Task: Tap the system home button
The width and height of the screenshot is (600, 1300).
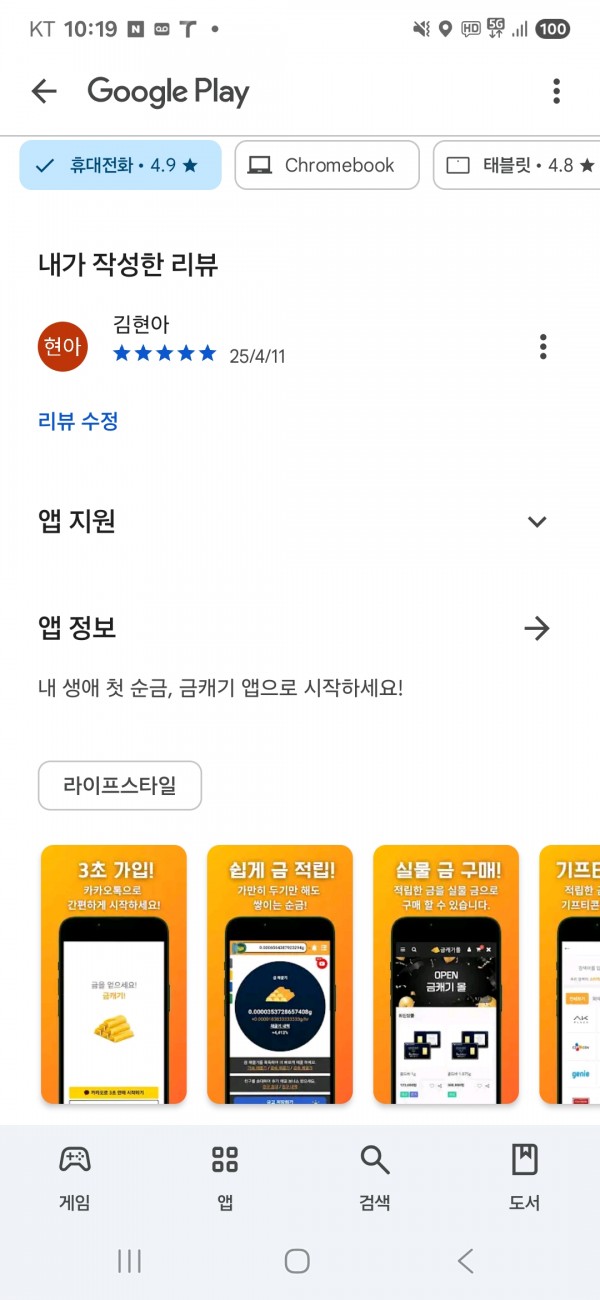Action: point(297,1261)
